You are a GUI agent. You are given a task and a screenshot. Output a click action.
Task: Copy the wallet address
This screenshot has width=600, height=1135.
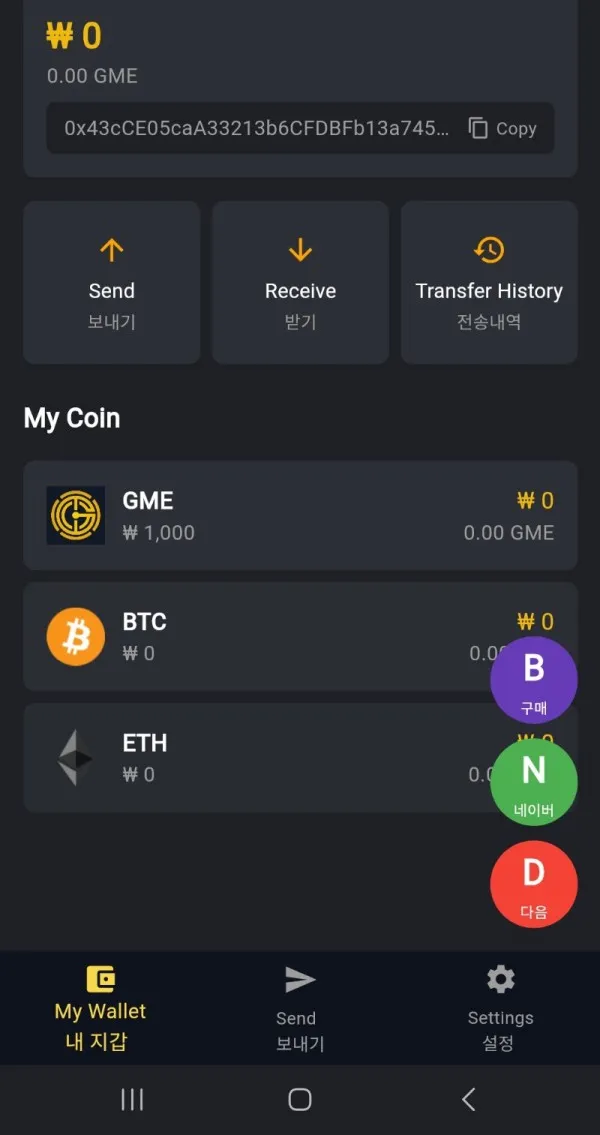(502, 129)
